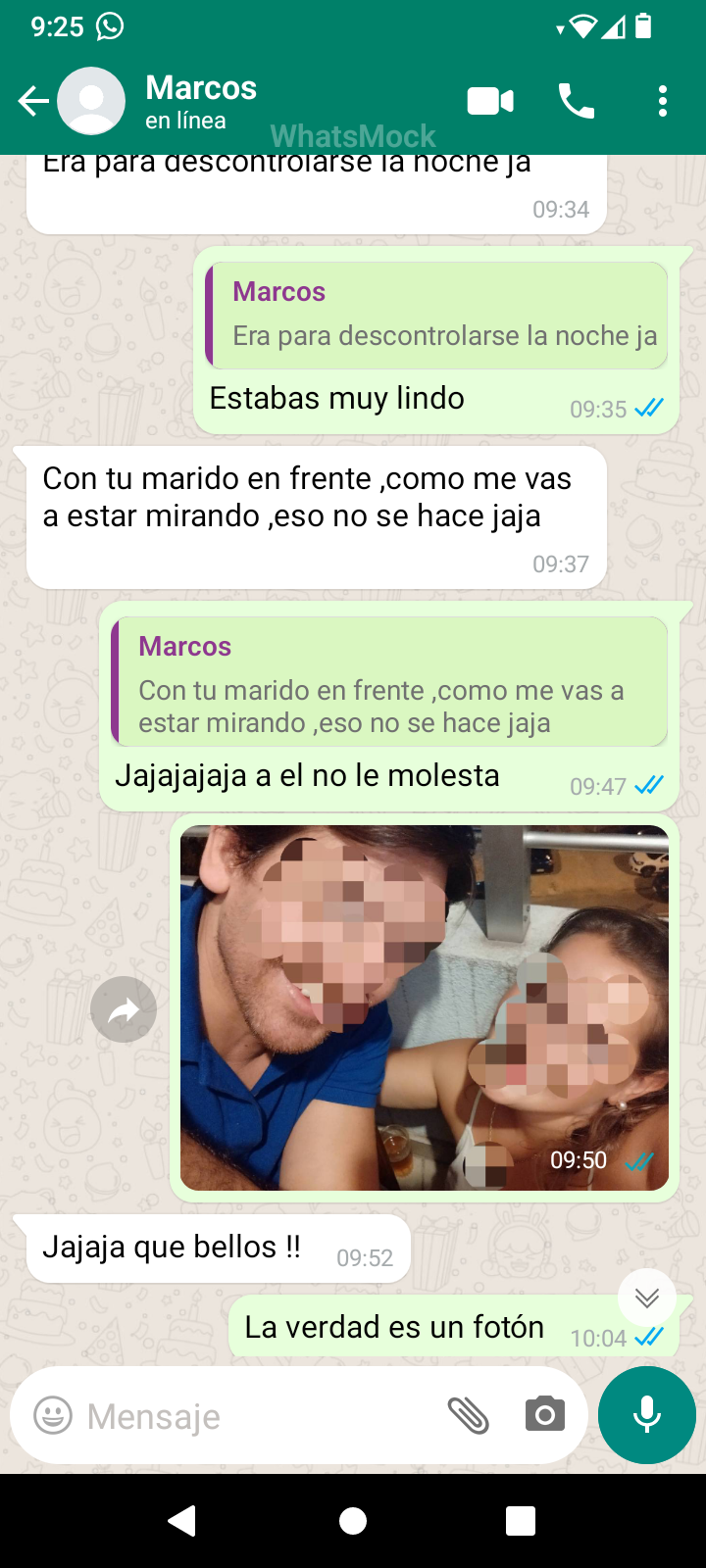Attach a file with the paperclip
706x1568 pixels.
coord(468,1416)
